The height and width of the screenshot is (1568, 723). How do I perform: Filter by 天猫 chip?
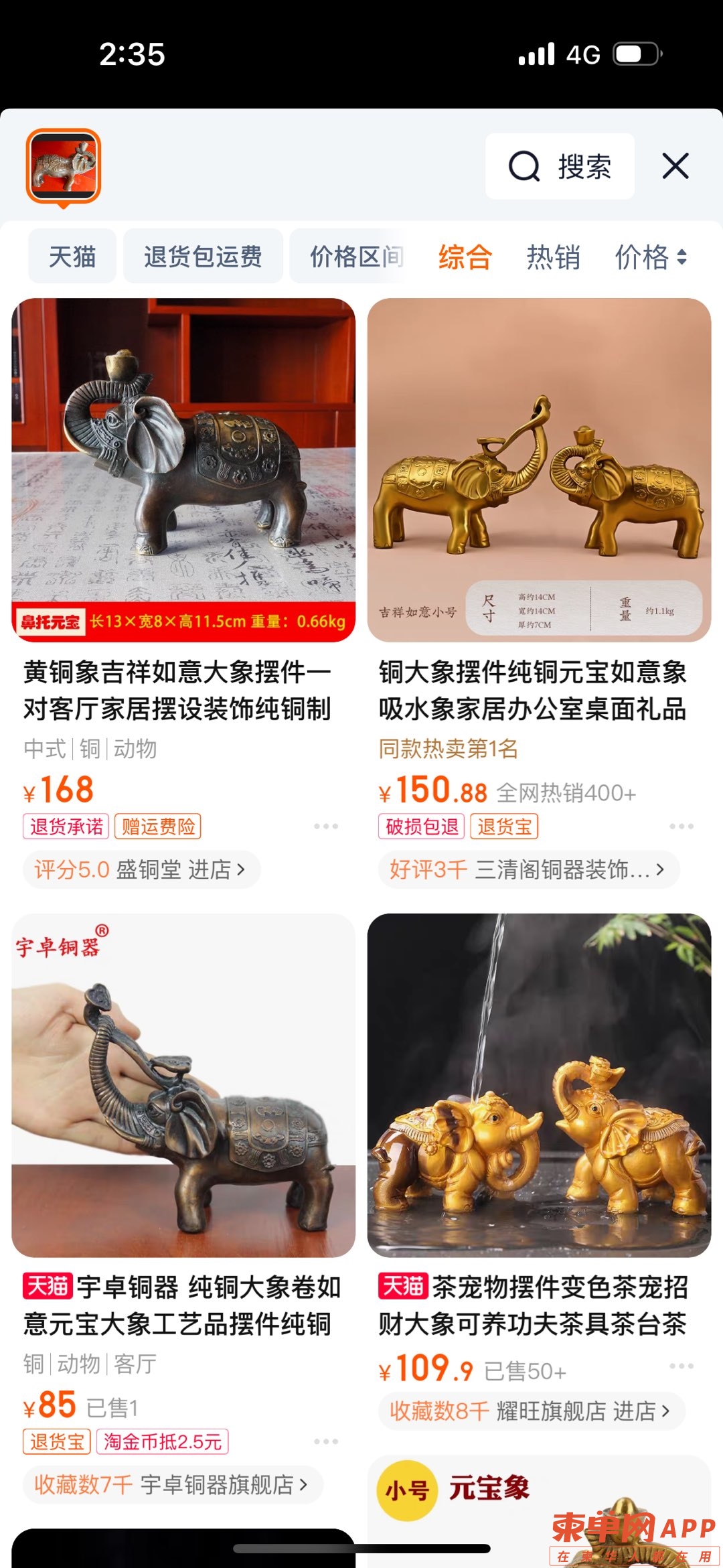click(x=72, y=257)
